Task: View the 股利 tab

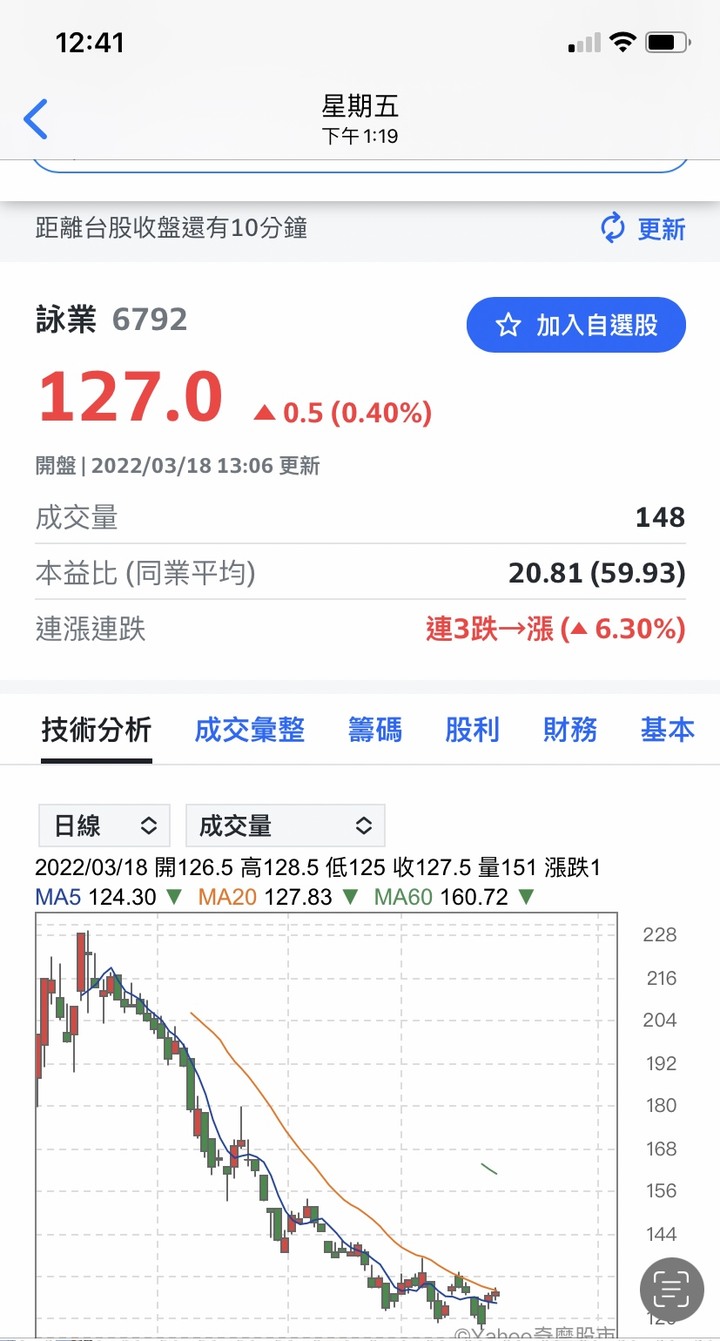Action: click(x=472, y=730)
